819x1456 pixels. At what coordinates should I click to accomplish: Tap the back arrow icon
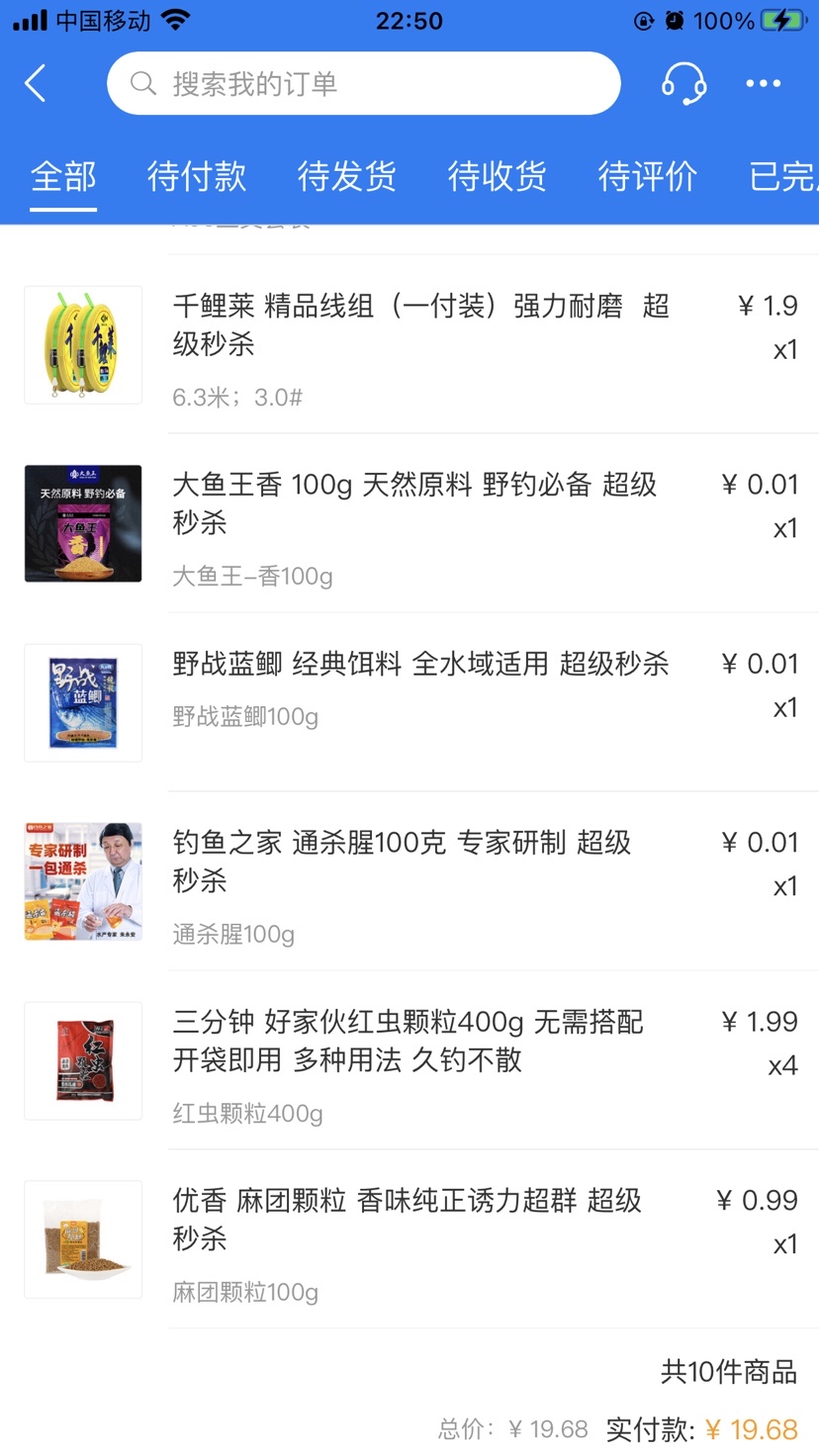[x=36, y=83]
